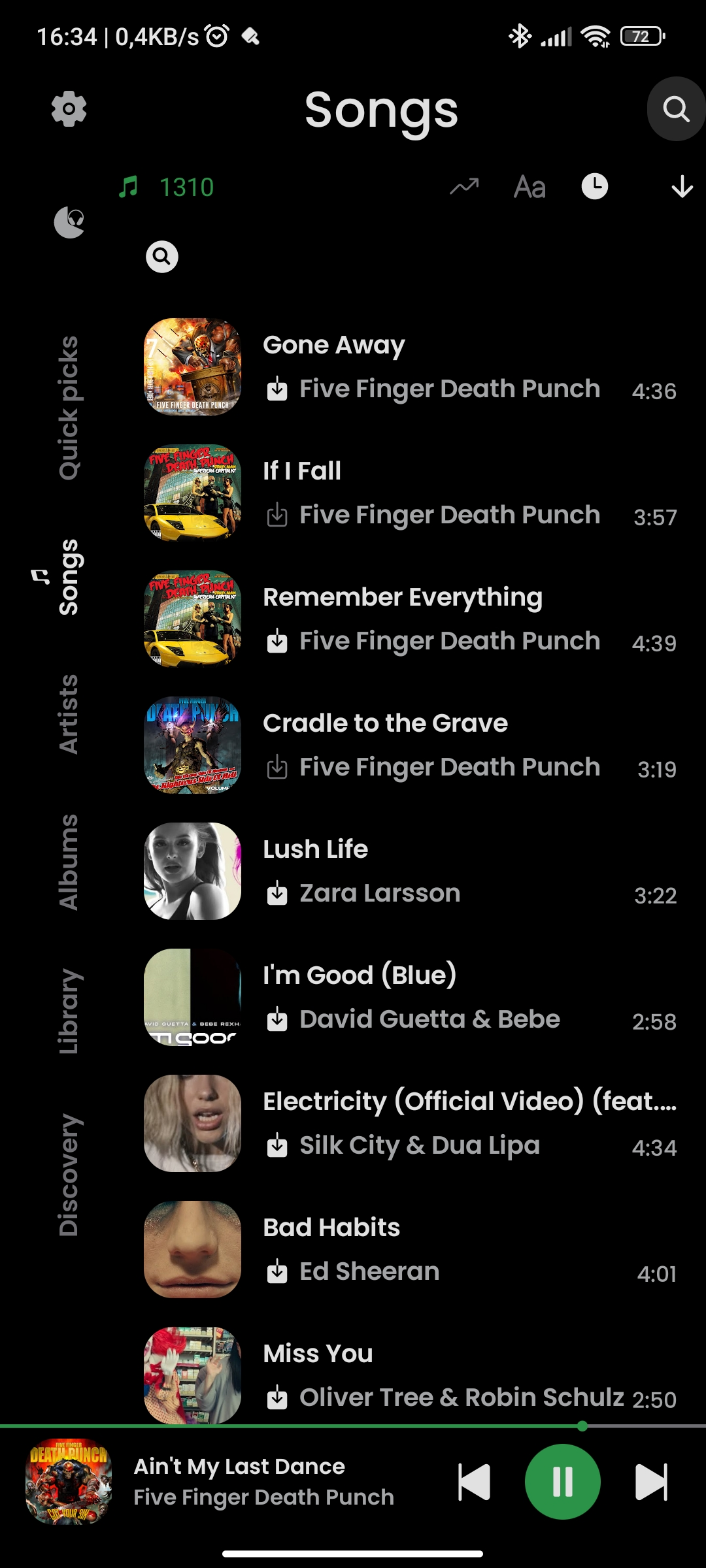Open search in the top bar

[x=676, y=109]
